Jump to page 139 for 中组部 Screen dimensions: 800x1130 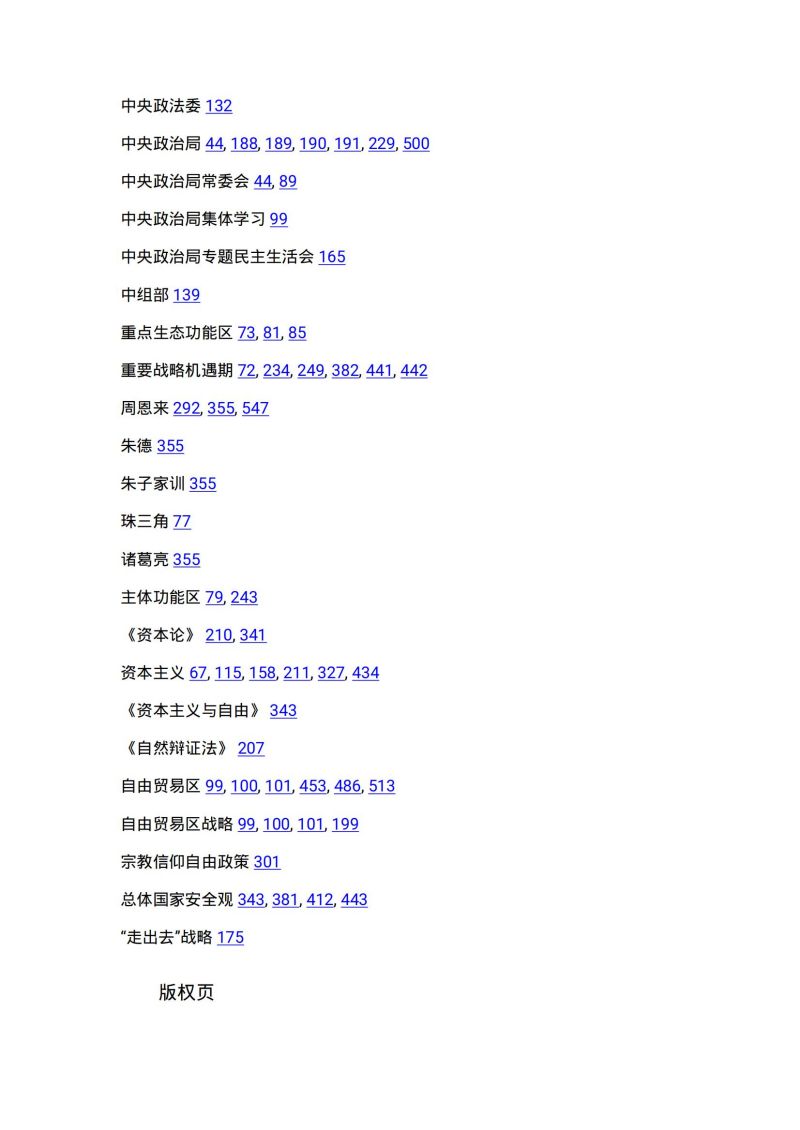click(x=186, y=295)
